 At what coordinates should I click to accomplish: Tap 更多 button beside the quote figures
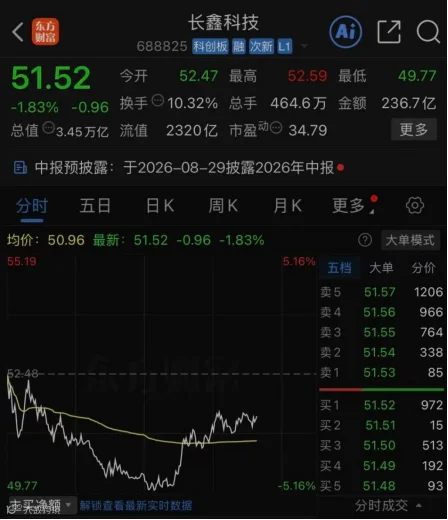414,129
